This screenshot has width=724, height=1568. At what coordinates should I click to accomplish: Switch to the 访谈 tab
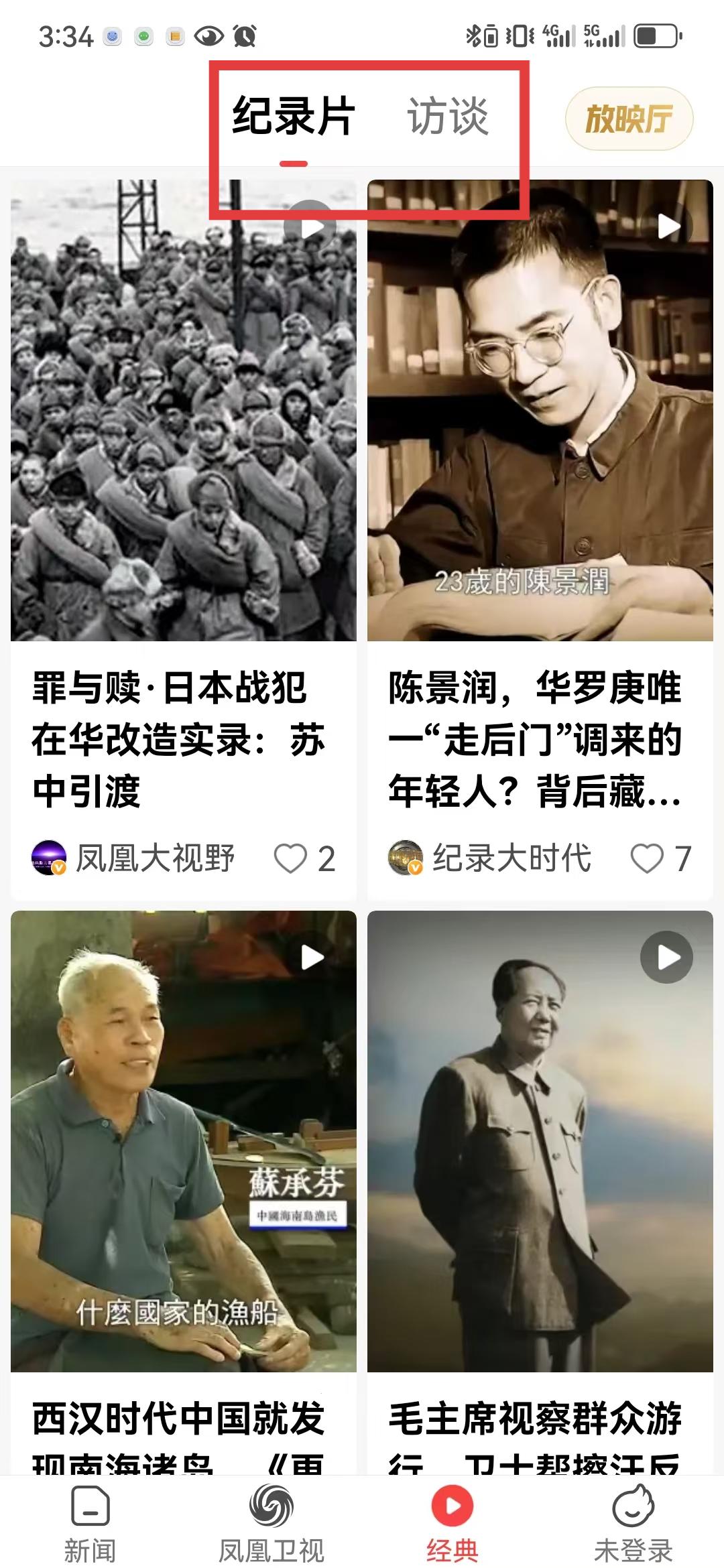[448, 117]
